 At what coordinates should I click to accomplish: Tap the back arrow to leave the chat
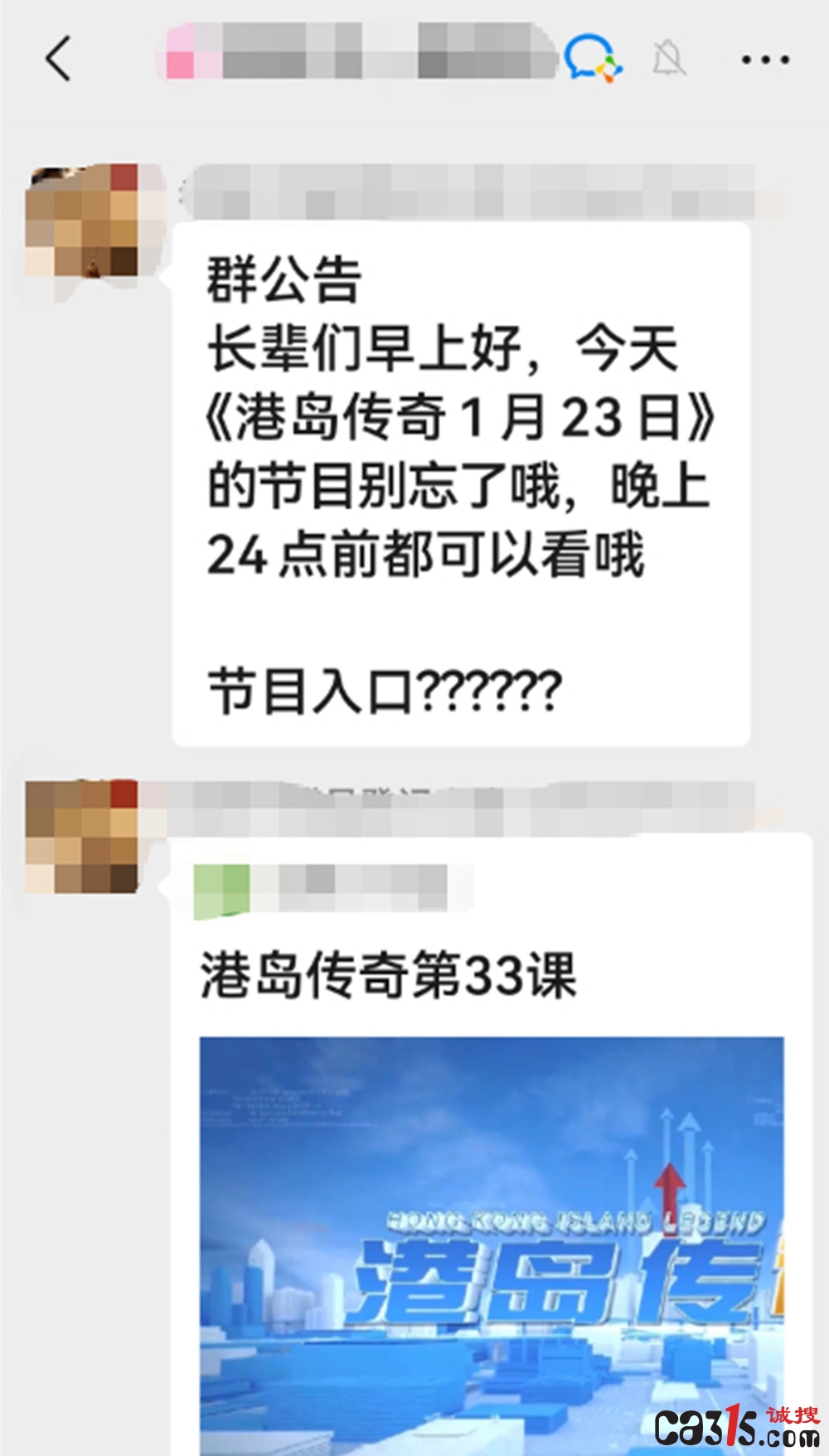[58, 59]
